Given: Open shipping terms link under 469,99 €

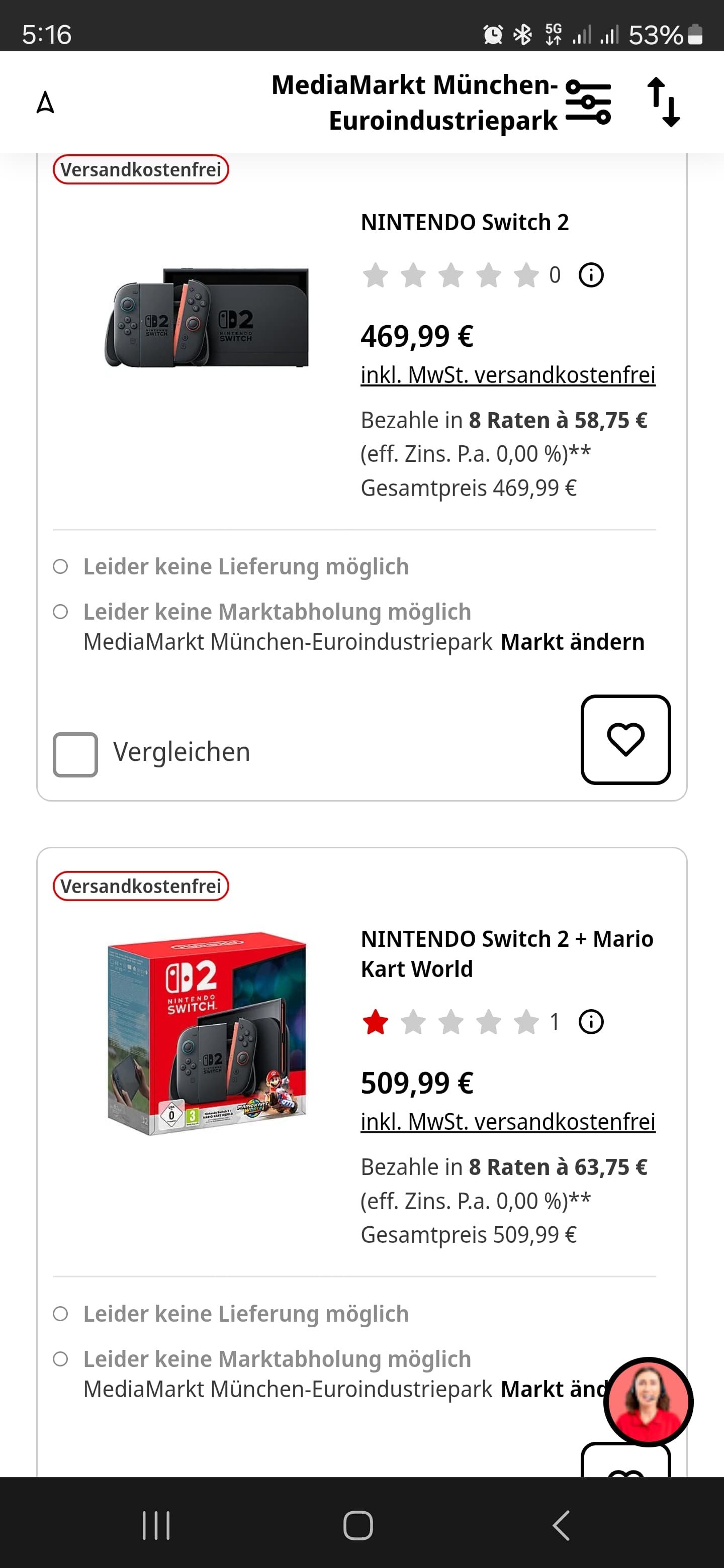Looking at the screenshot, I should tap(508, 375).
